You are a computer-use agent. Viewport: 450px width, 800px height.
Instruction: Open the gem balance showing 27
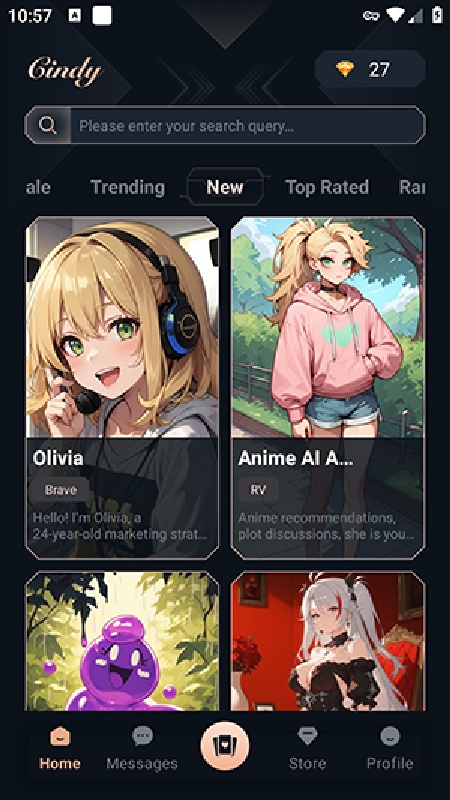point(370,69)
